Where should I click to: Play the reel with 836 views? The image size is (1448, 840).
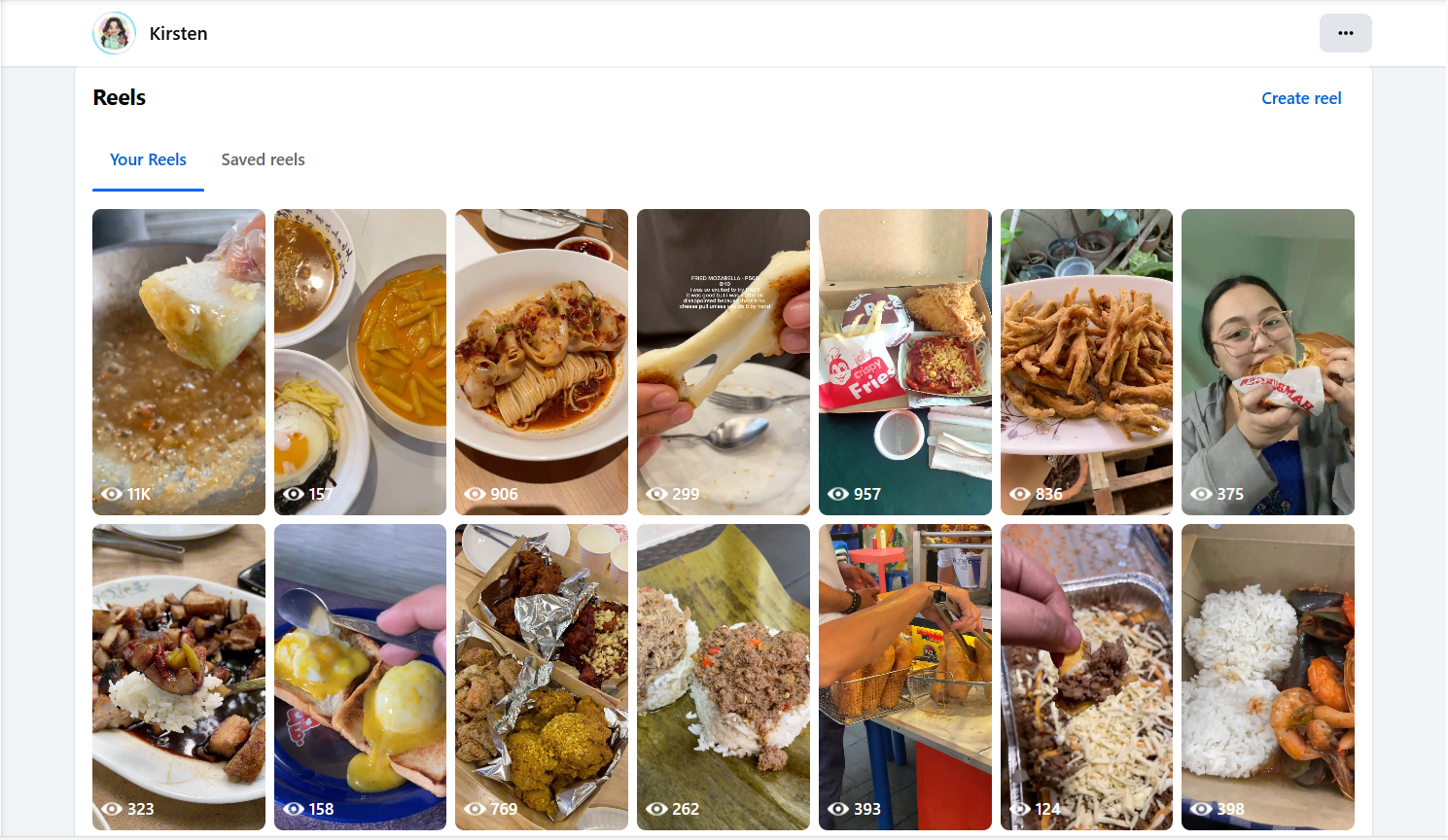[x=1086, y=362]
